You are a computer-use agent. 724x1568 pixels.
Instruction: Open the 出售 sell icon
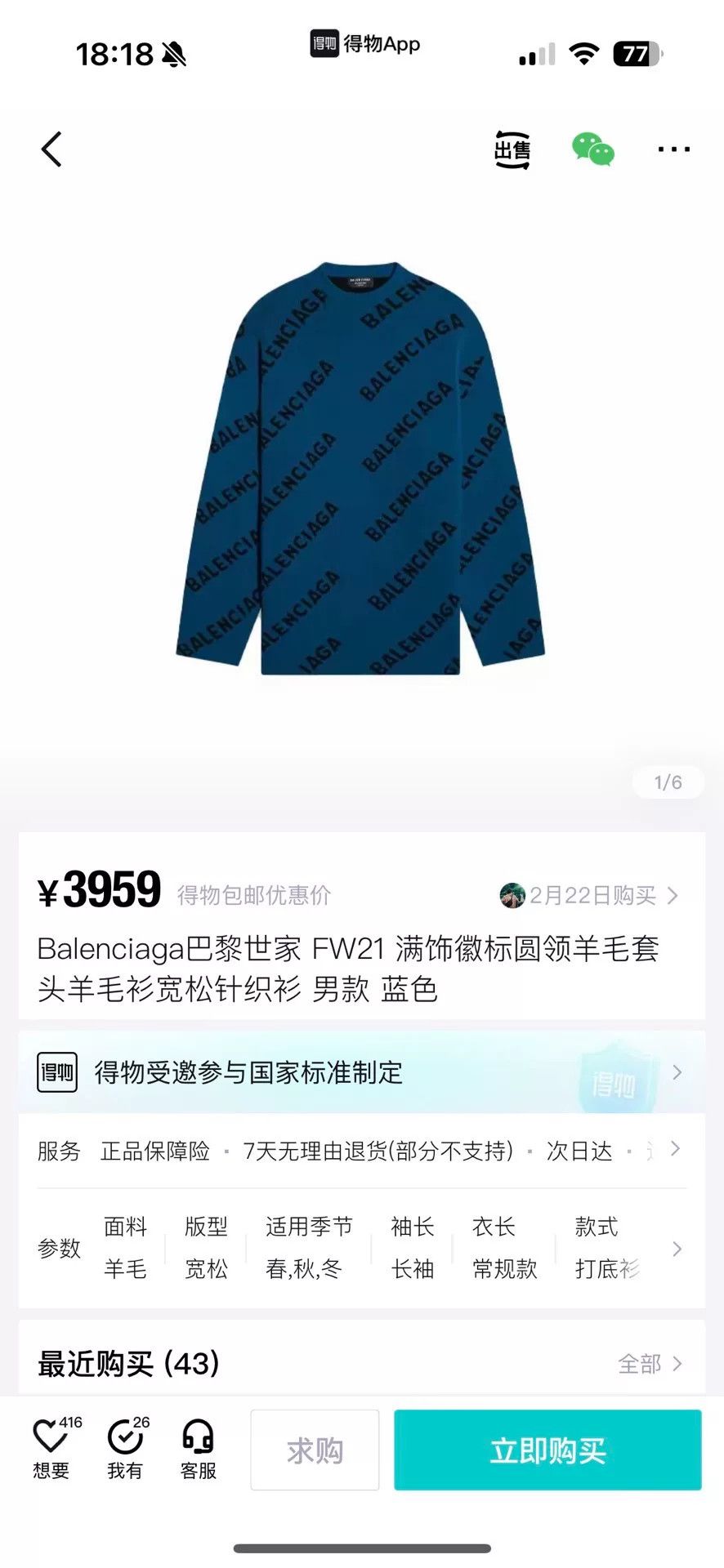pyautogui.click(x=512, y=149)
